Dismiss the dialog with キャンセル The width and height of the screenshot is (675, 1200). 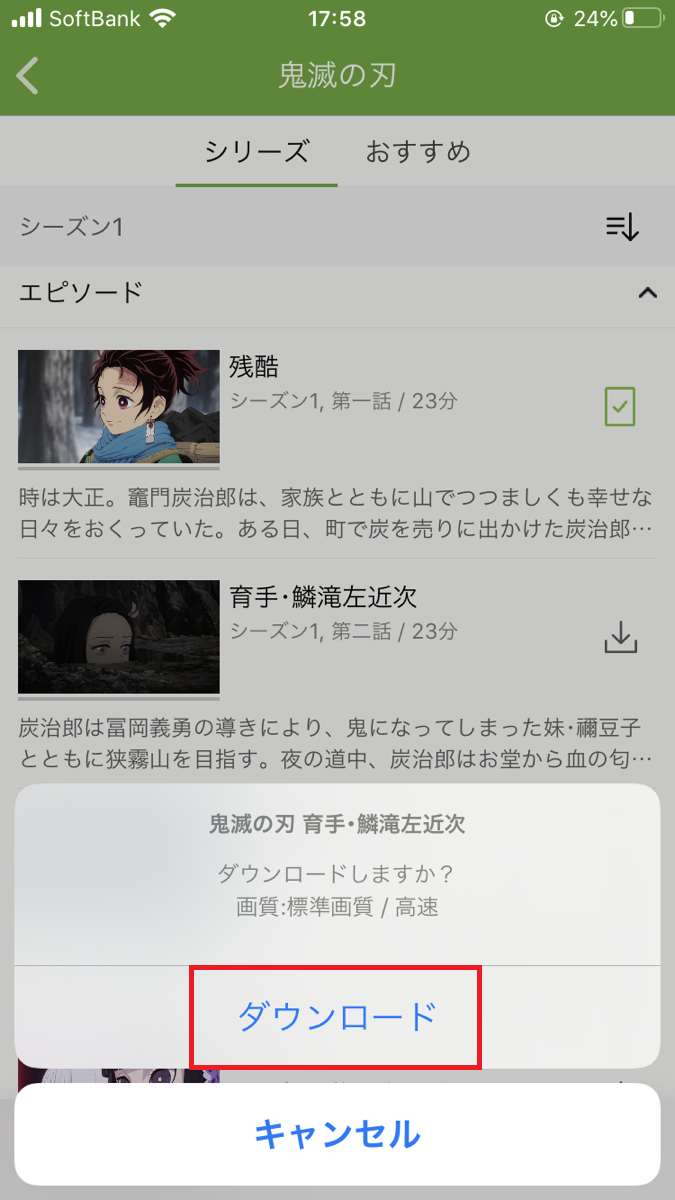(337, 1134)
